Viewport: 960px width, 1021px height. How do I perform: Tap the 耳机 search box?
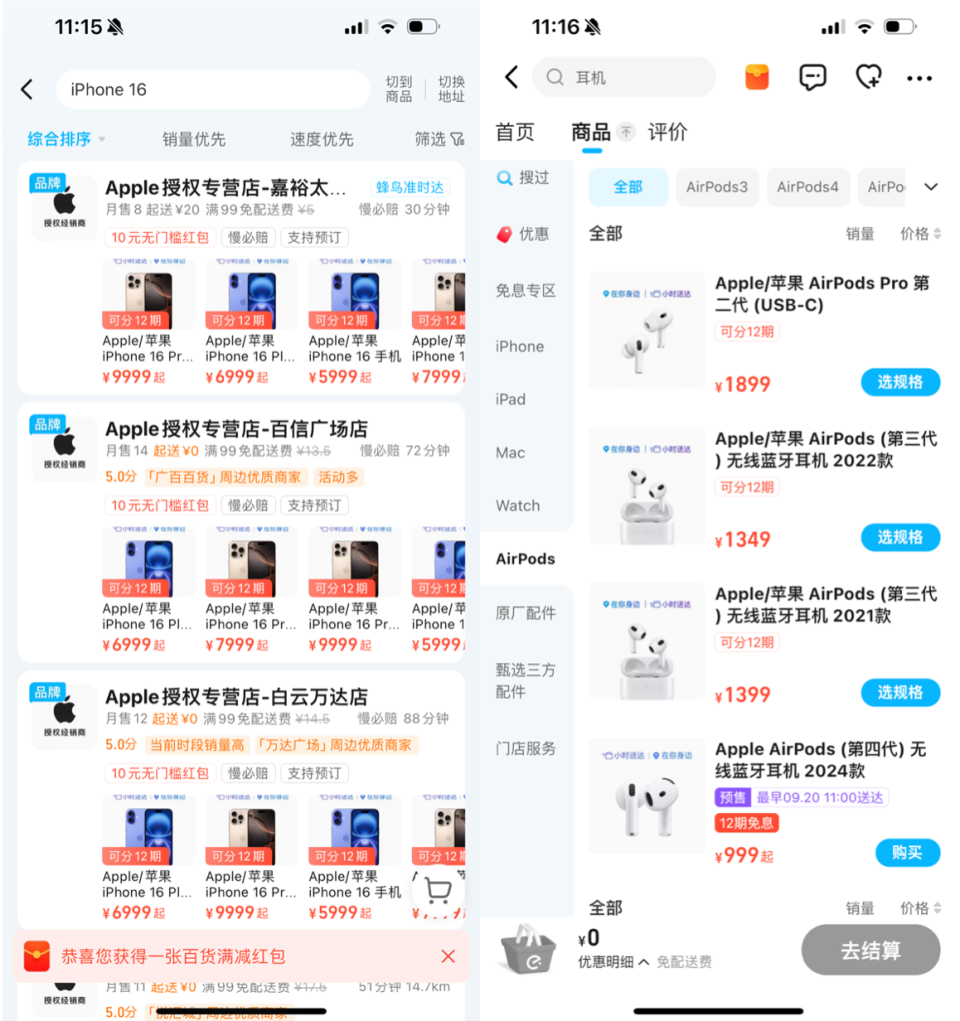point(625,77)
